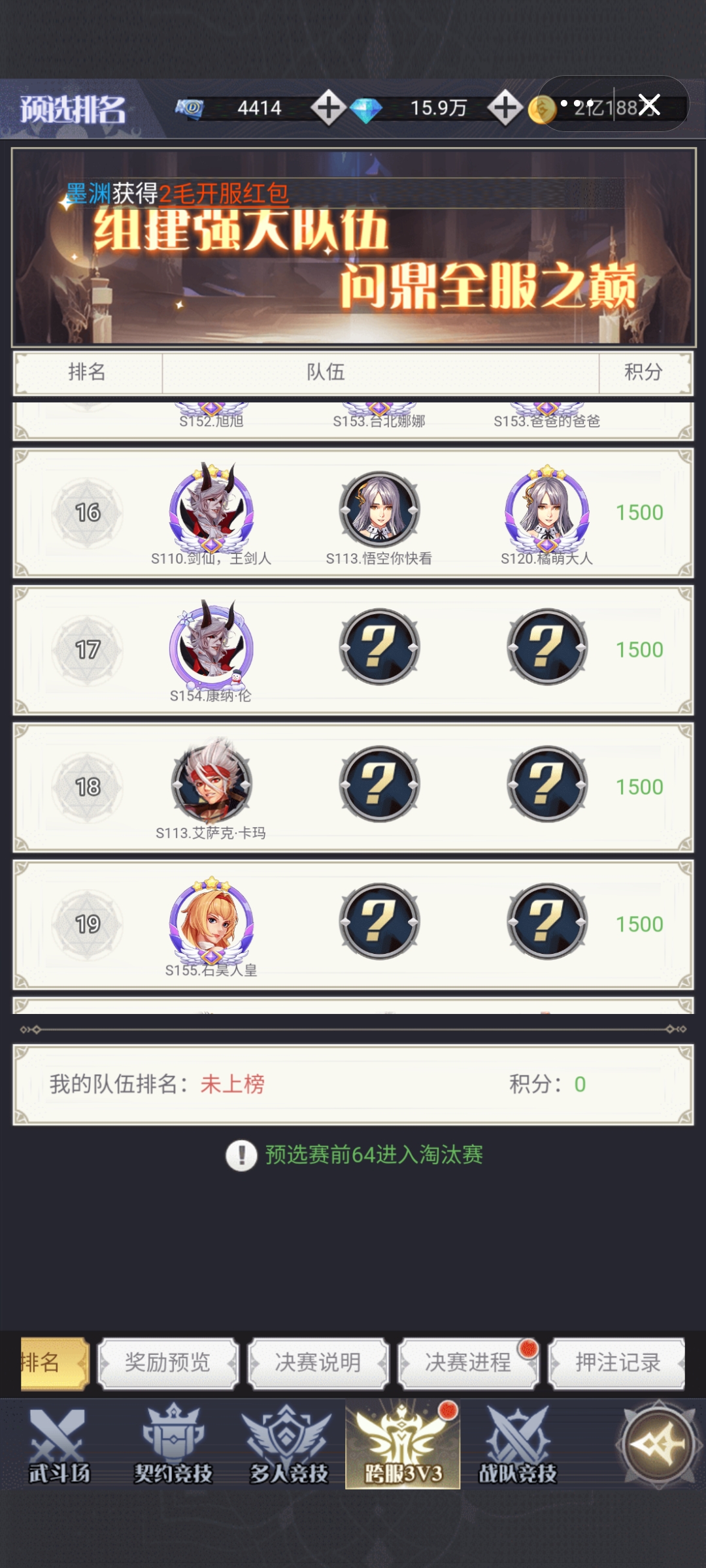This screenshot has height=1568, width=706.
Task: Switch to the 排名 tab
Action: coord(52,1363)
